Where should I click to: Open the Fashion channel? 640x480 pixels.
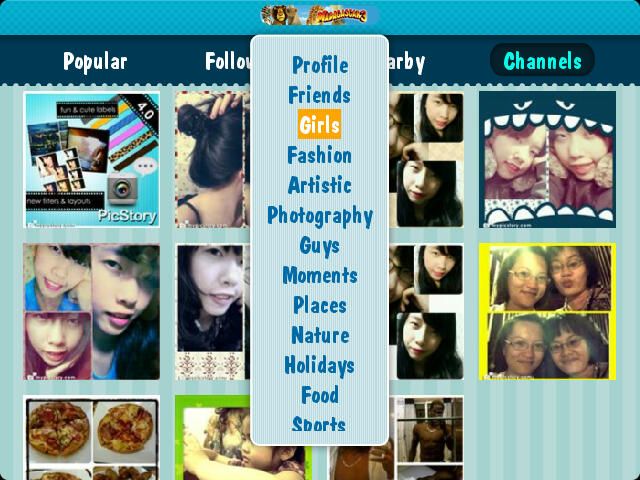[320, 155]
